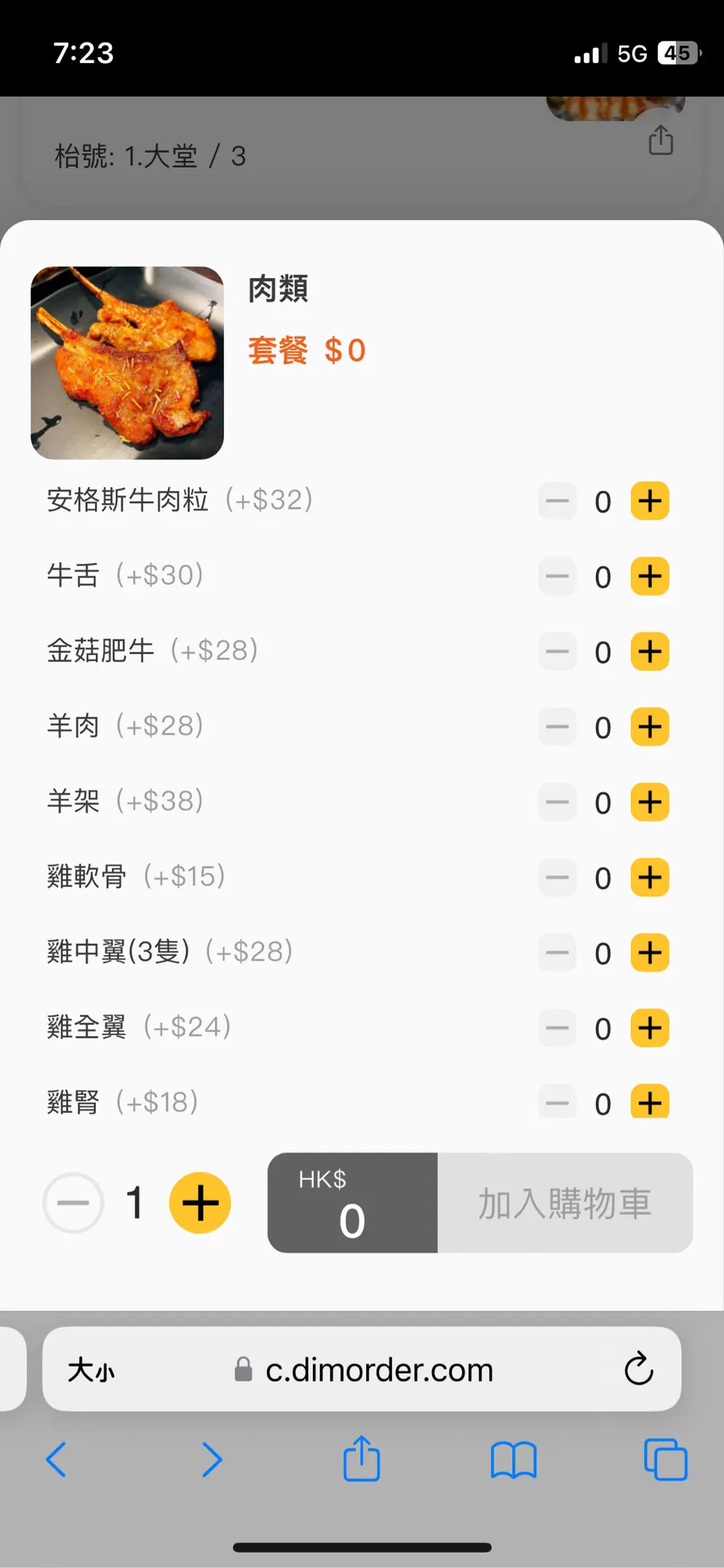
Task: Increase the overall set quantity above 1
Action: [200, 1203]
